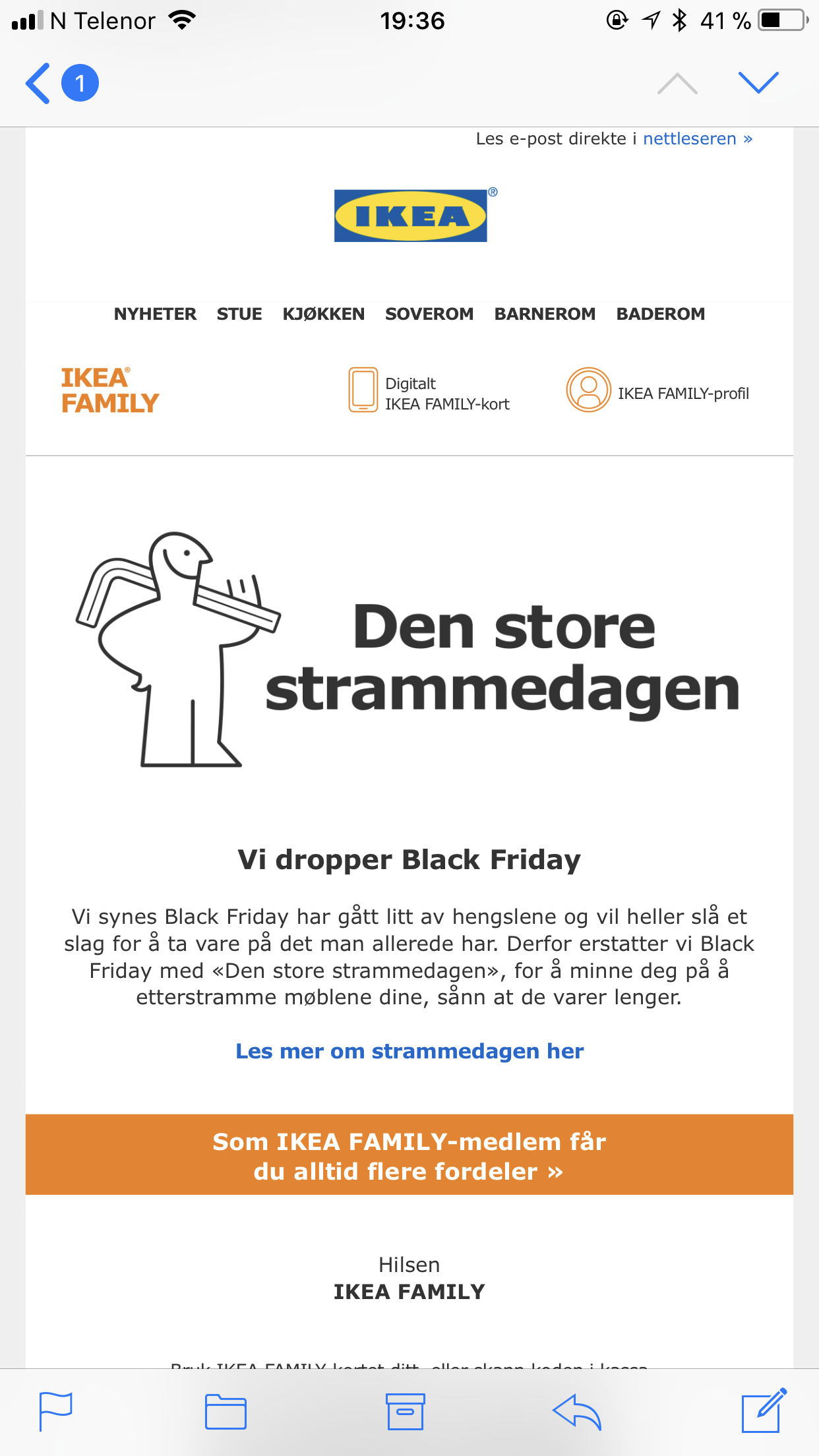Reply to this email

tap(577, 1412)
